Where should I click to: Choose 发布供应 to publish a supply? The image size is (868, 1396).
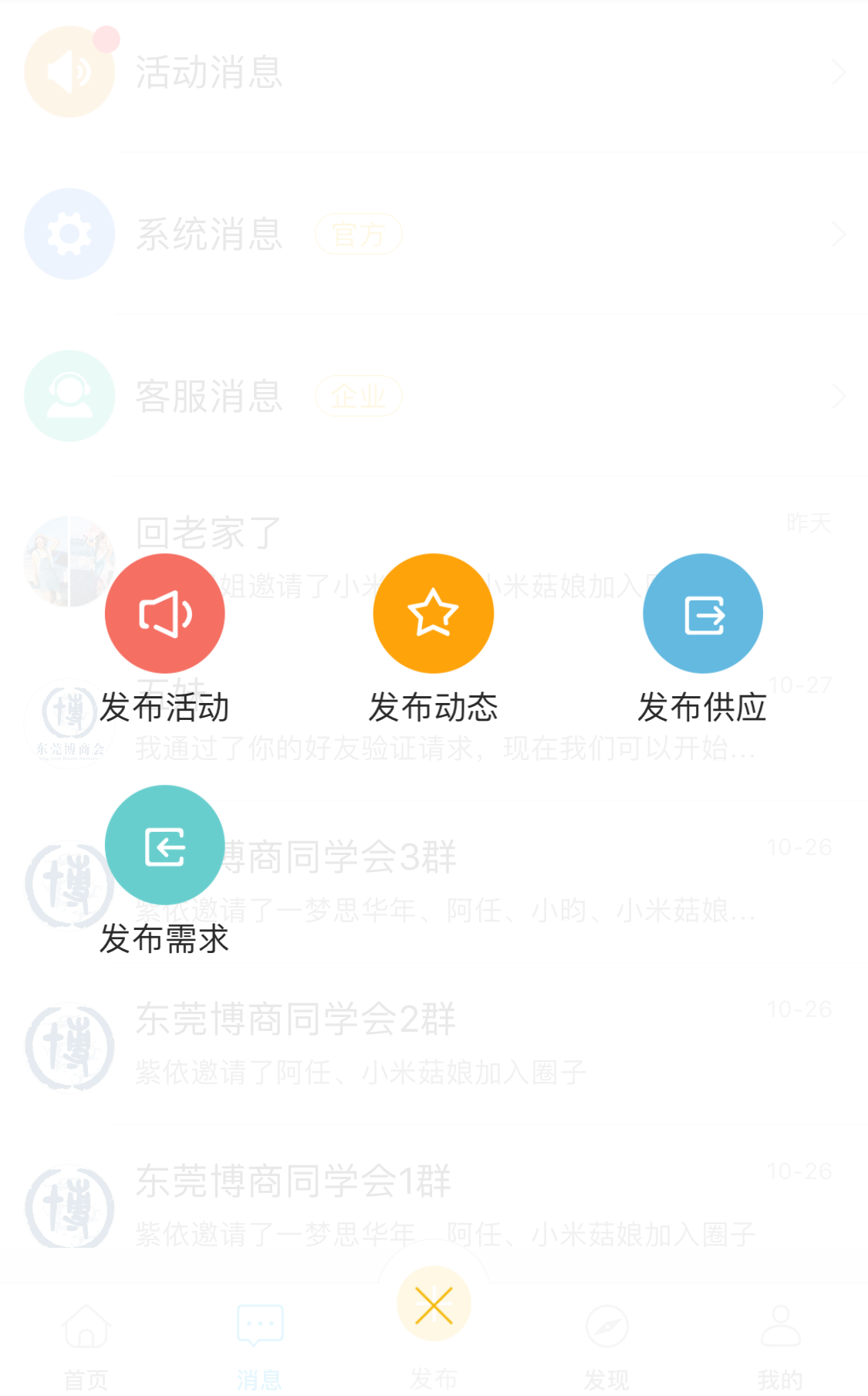(x=703, y=613)
